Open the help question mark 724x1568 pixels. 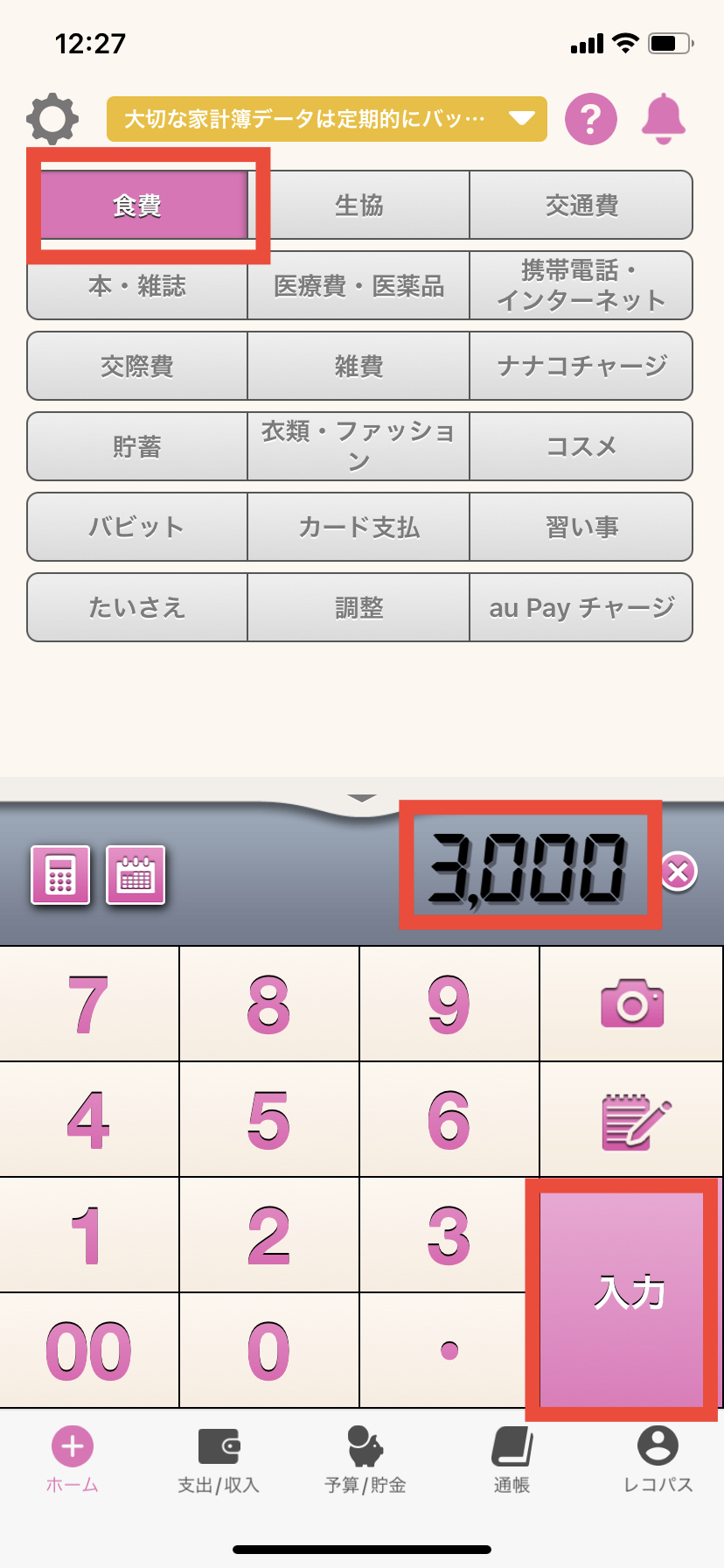[x=590, y=119]
